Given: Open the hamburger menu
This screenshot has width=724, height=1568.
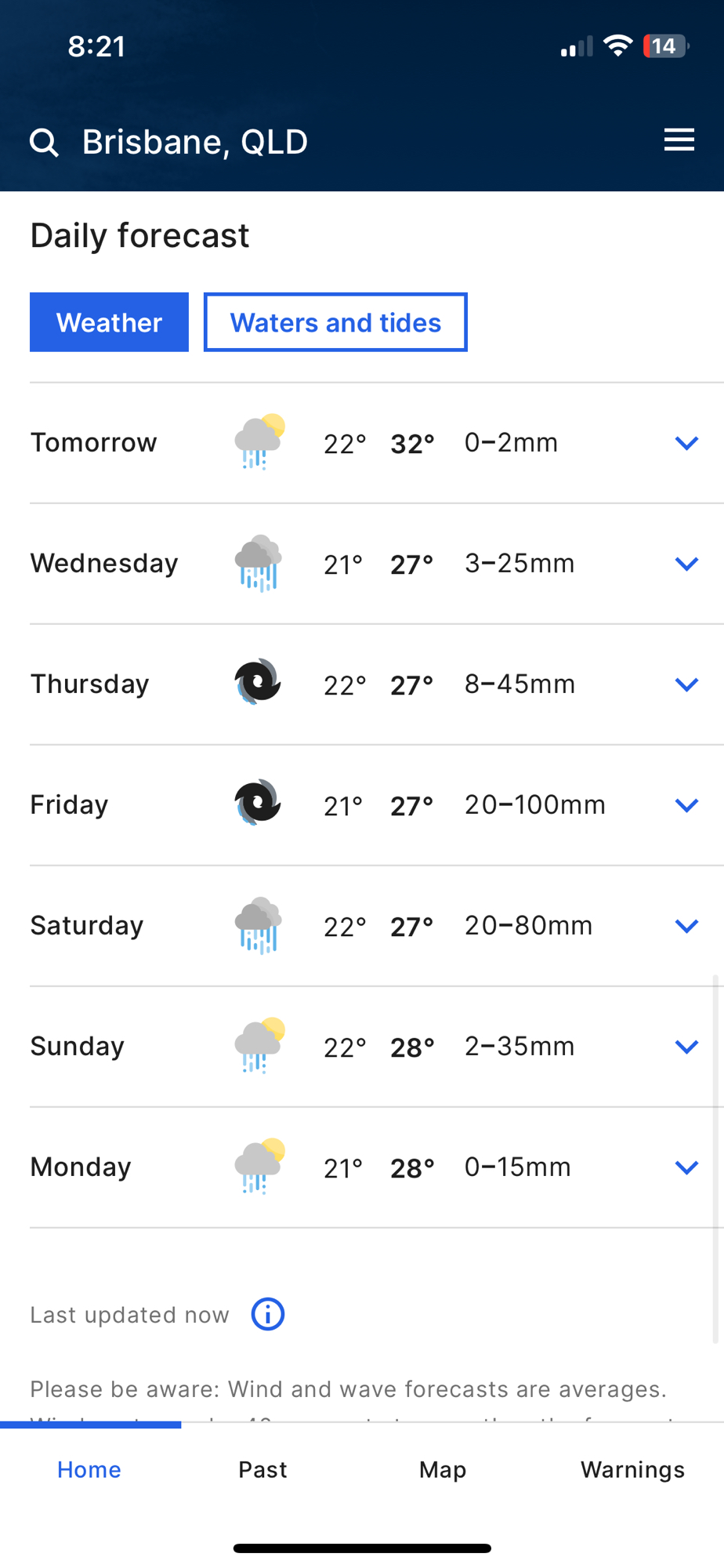Looking at the screenshot, I should point(679,140).
